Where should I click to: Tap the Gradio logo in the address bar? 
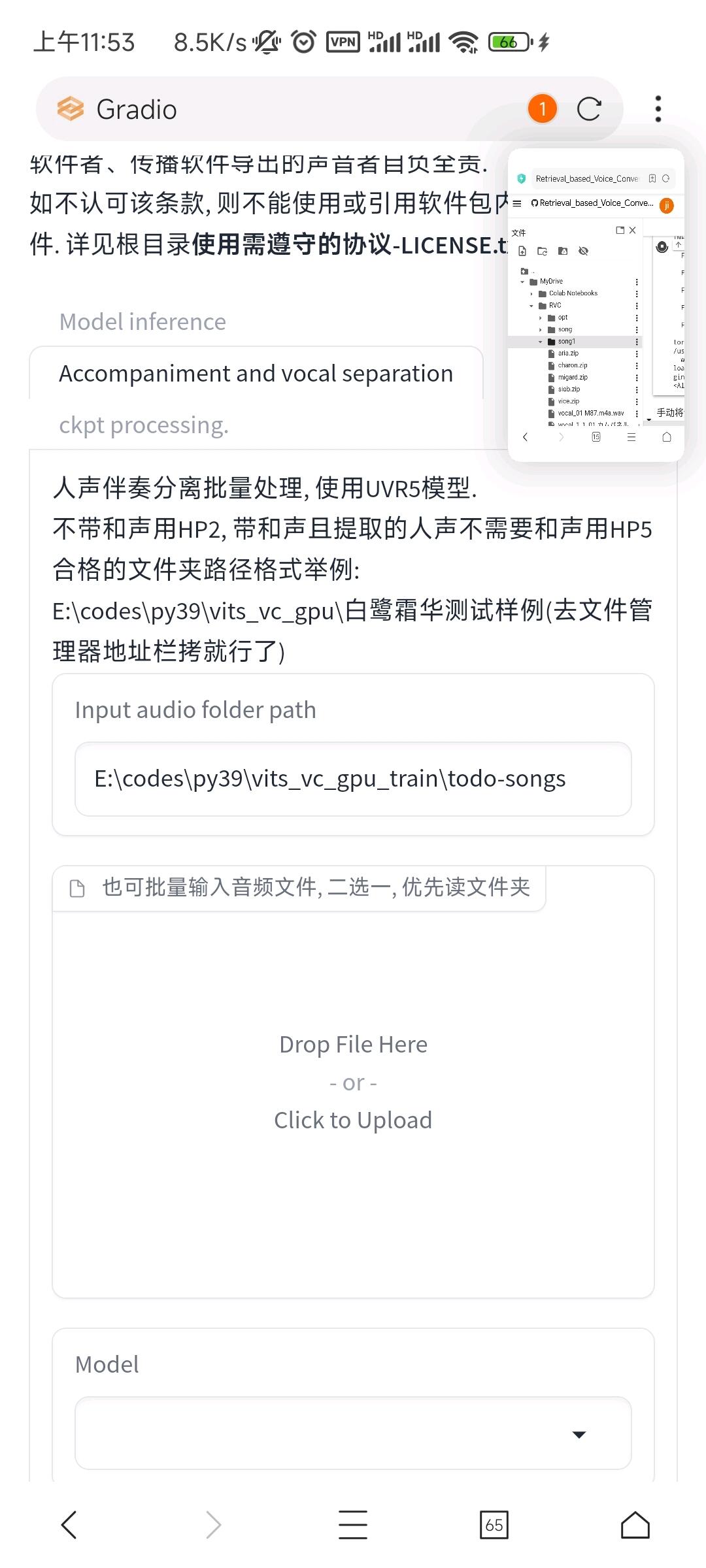(72, 108)
